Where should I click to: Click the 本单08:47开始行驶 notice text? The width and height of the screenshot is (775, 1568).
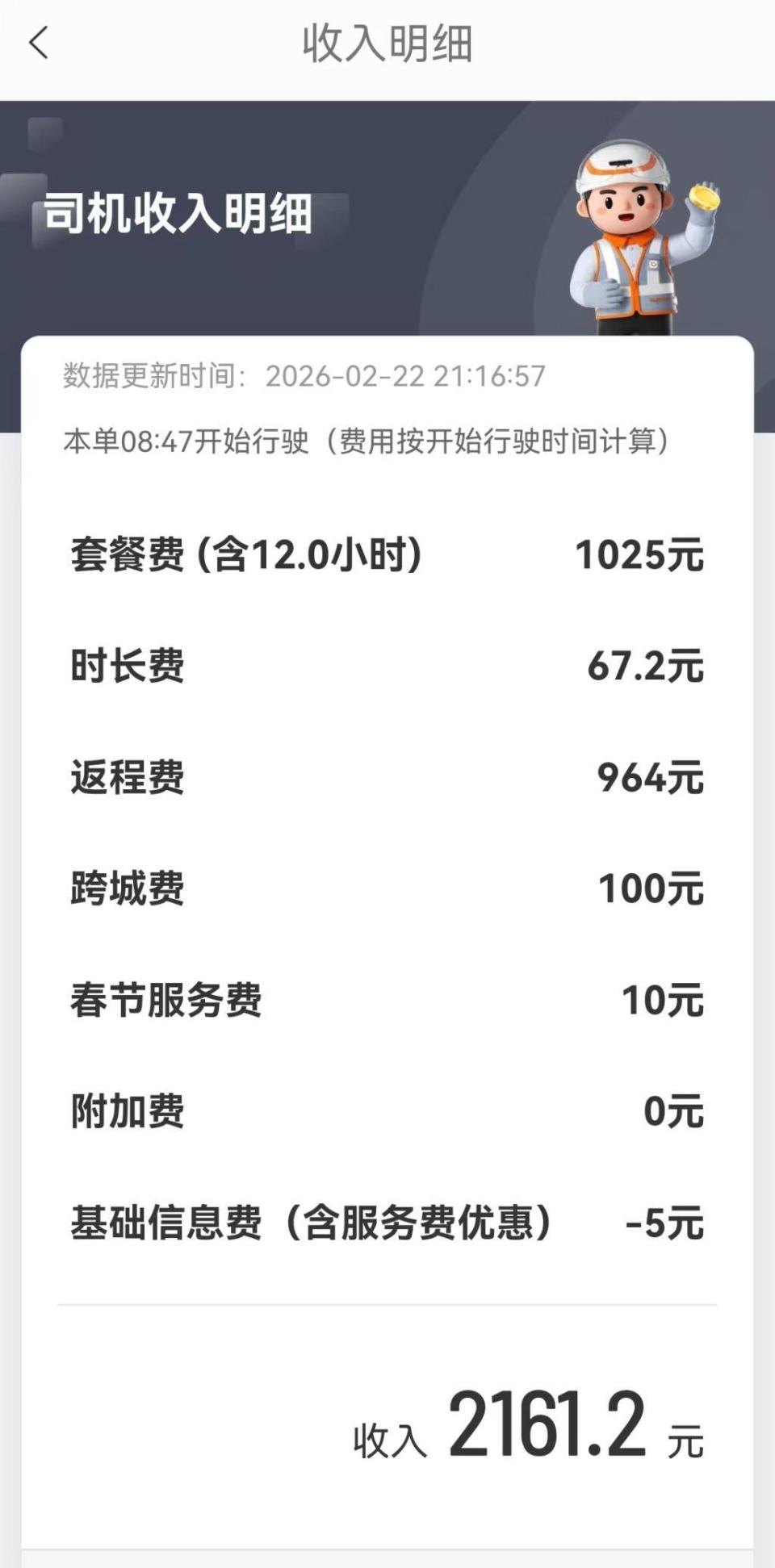tap(367, 441)
